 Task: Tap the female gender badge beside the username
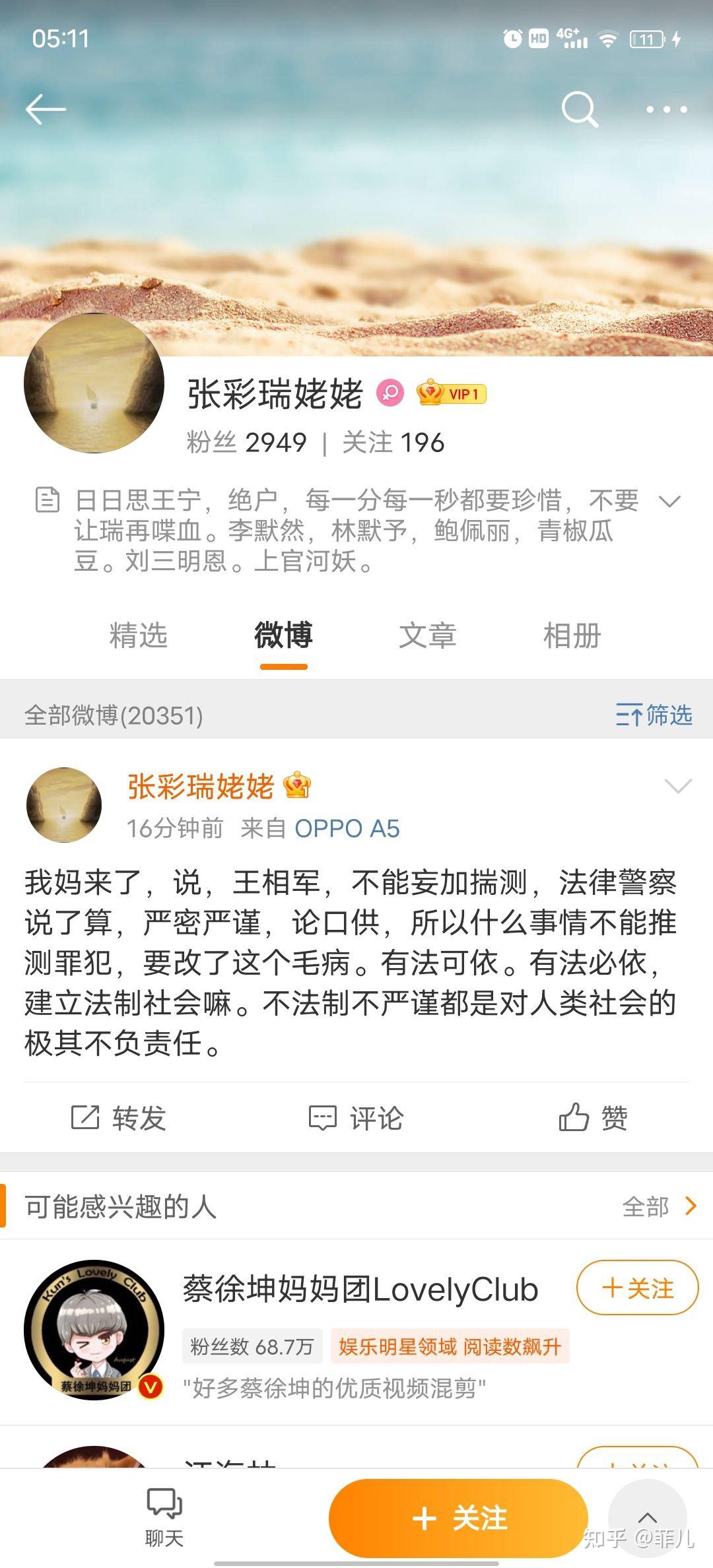[390, 392]
